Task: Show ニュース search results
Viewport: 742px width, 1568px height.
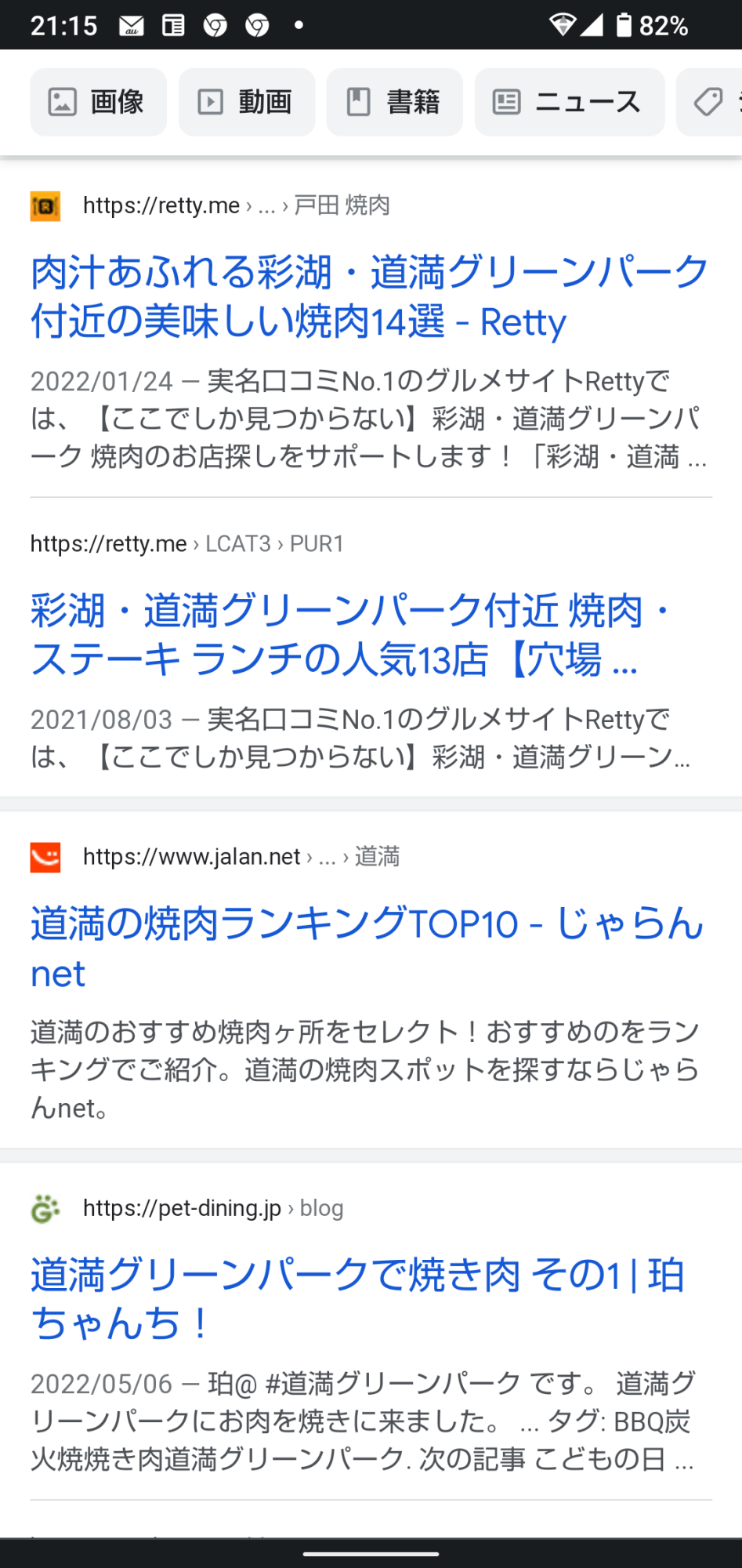Action: click(x=569, y=102)
